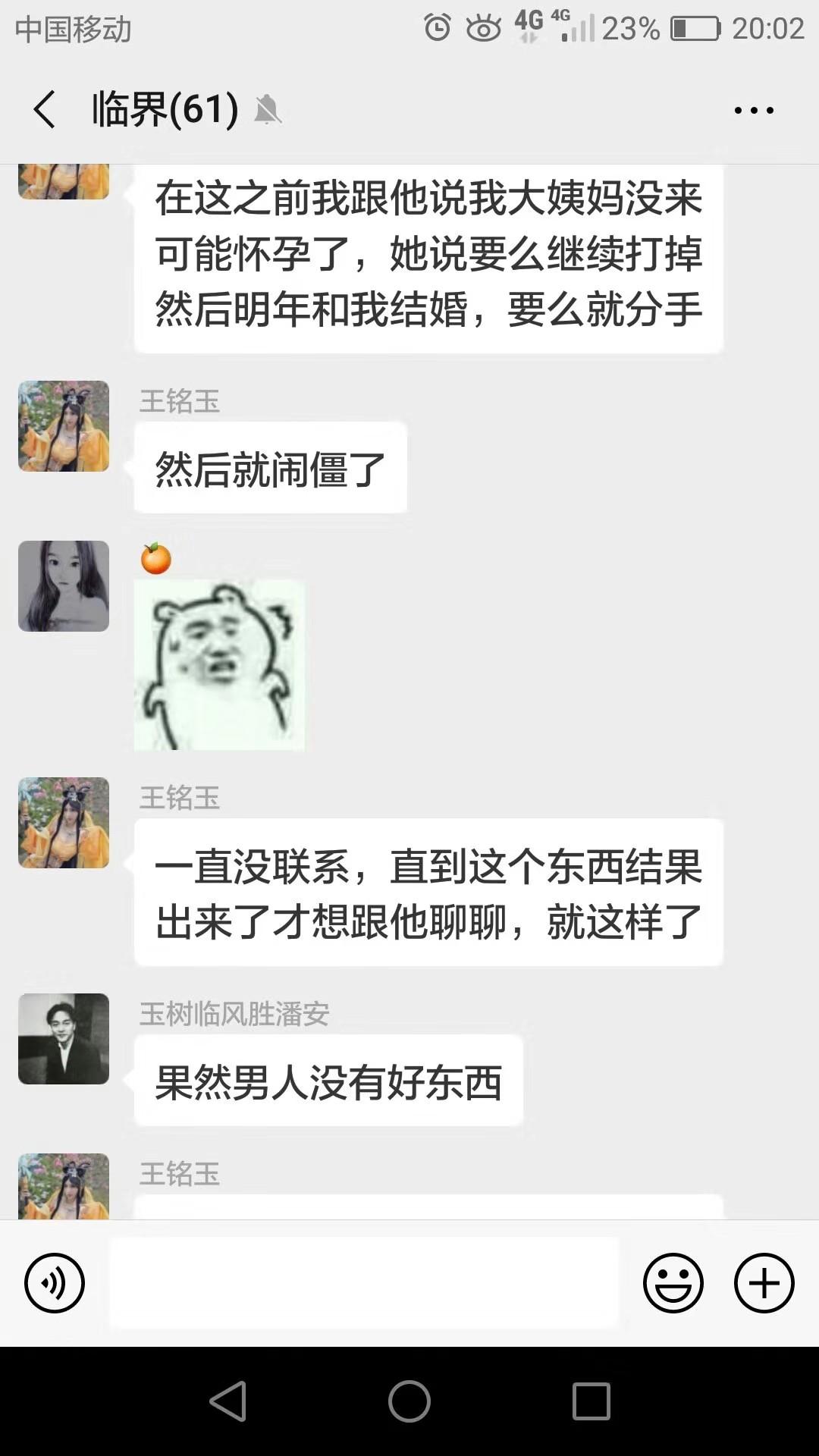Open the plus attachment menu

tap(764, 1283)
